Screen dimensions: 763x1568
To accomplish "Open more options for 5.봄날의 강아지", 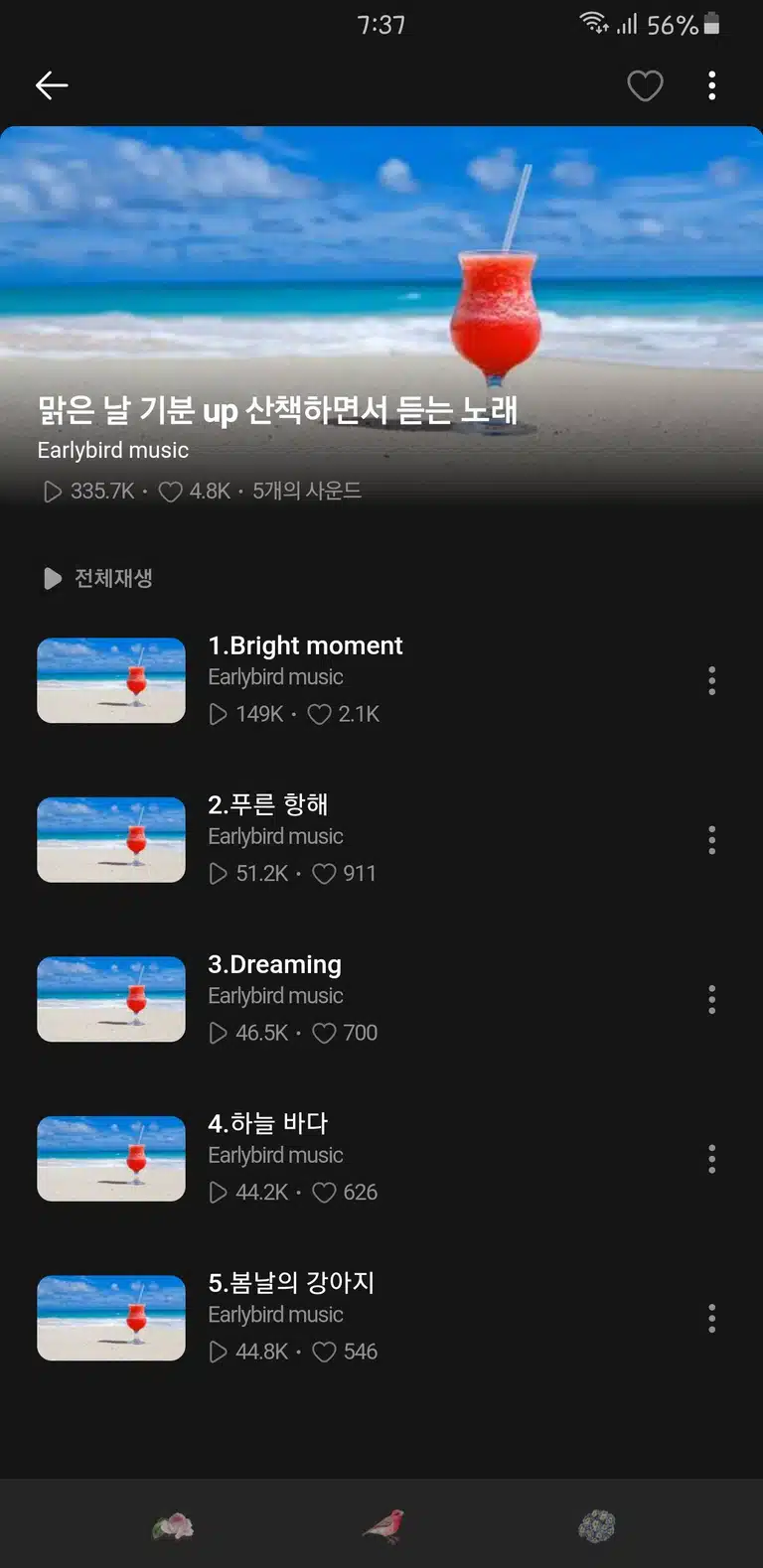I will tap(711, 1318).
